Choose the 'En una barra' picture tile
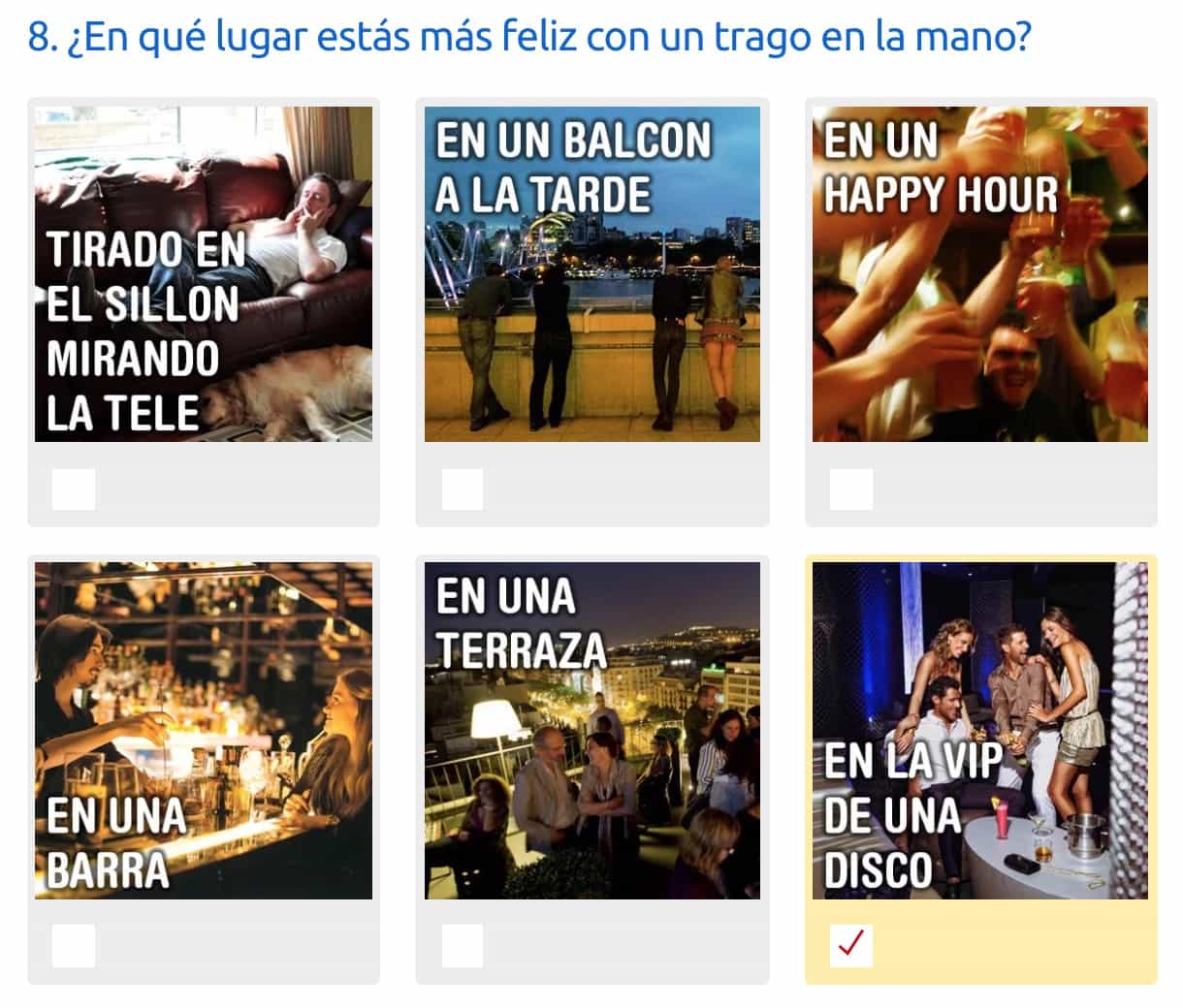This screenshot has width=1183, height=1008. [204, 731]
